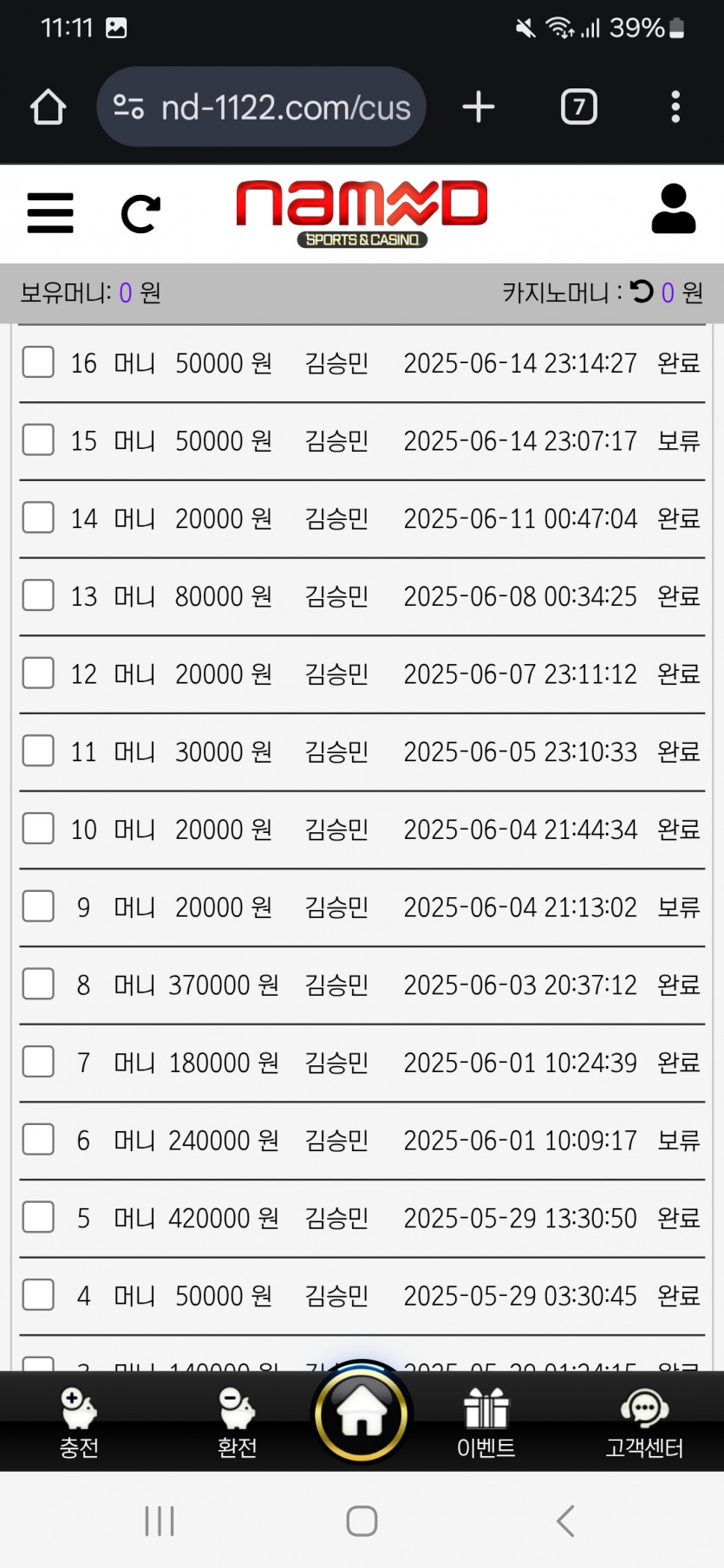724x1568 pixels.
Task: Tap the page reload arrow icon
Action: [x=140, y=214]
